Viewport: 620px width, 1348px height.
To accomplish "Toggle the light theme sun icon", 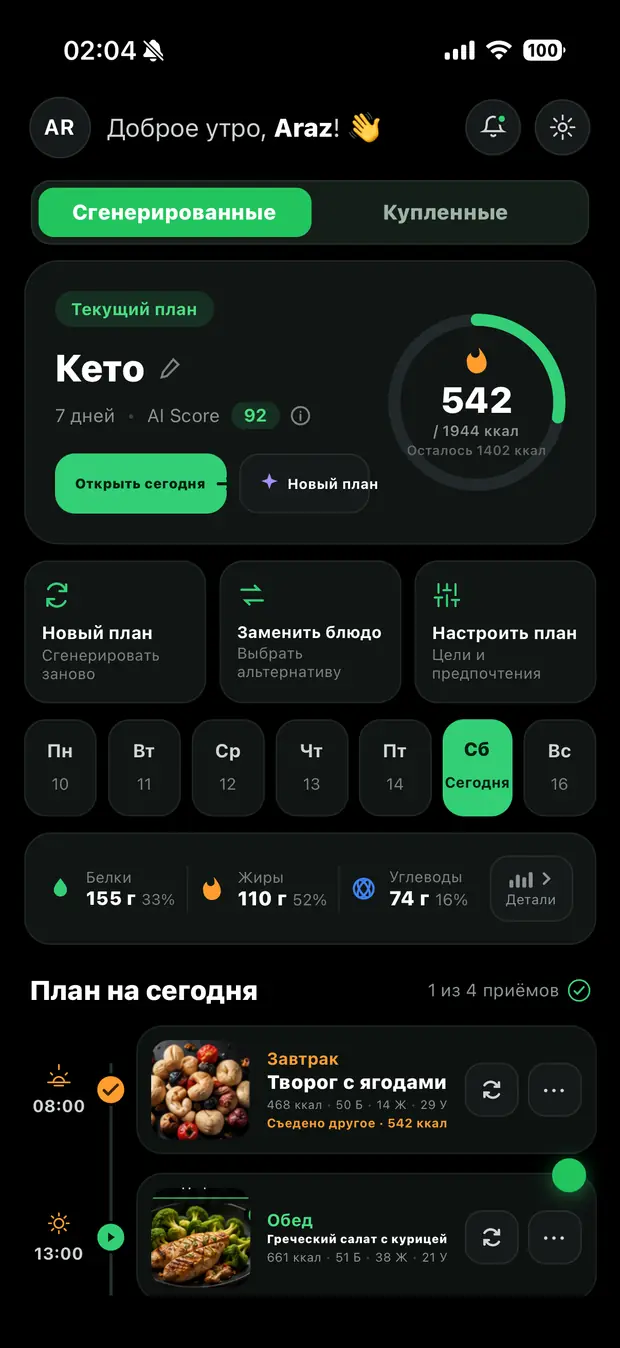I will pos(563,128).
